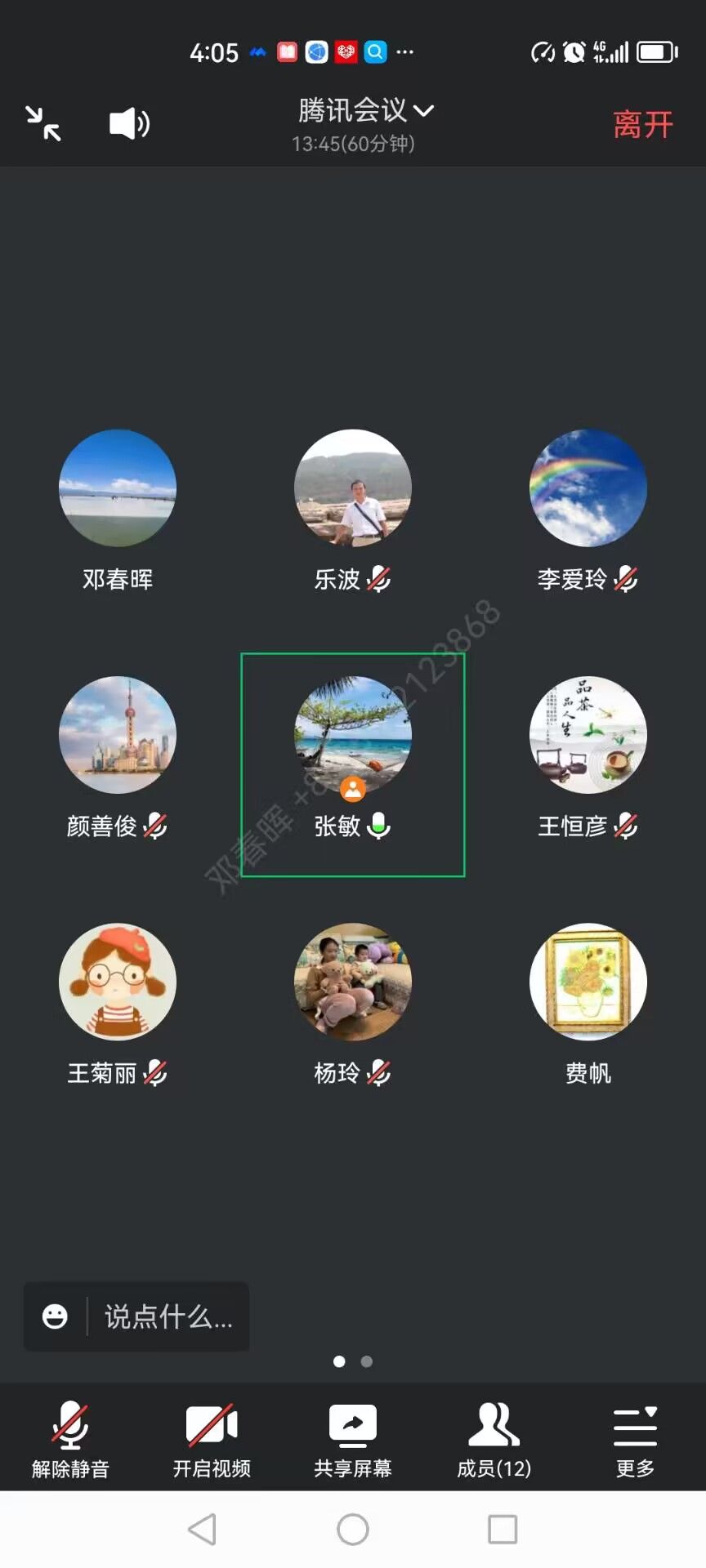Select participant 王恒彦
The width and height of the screenshot is (706, 1568).
(588, 735)
